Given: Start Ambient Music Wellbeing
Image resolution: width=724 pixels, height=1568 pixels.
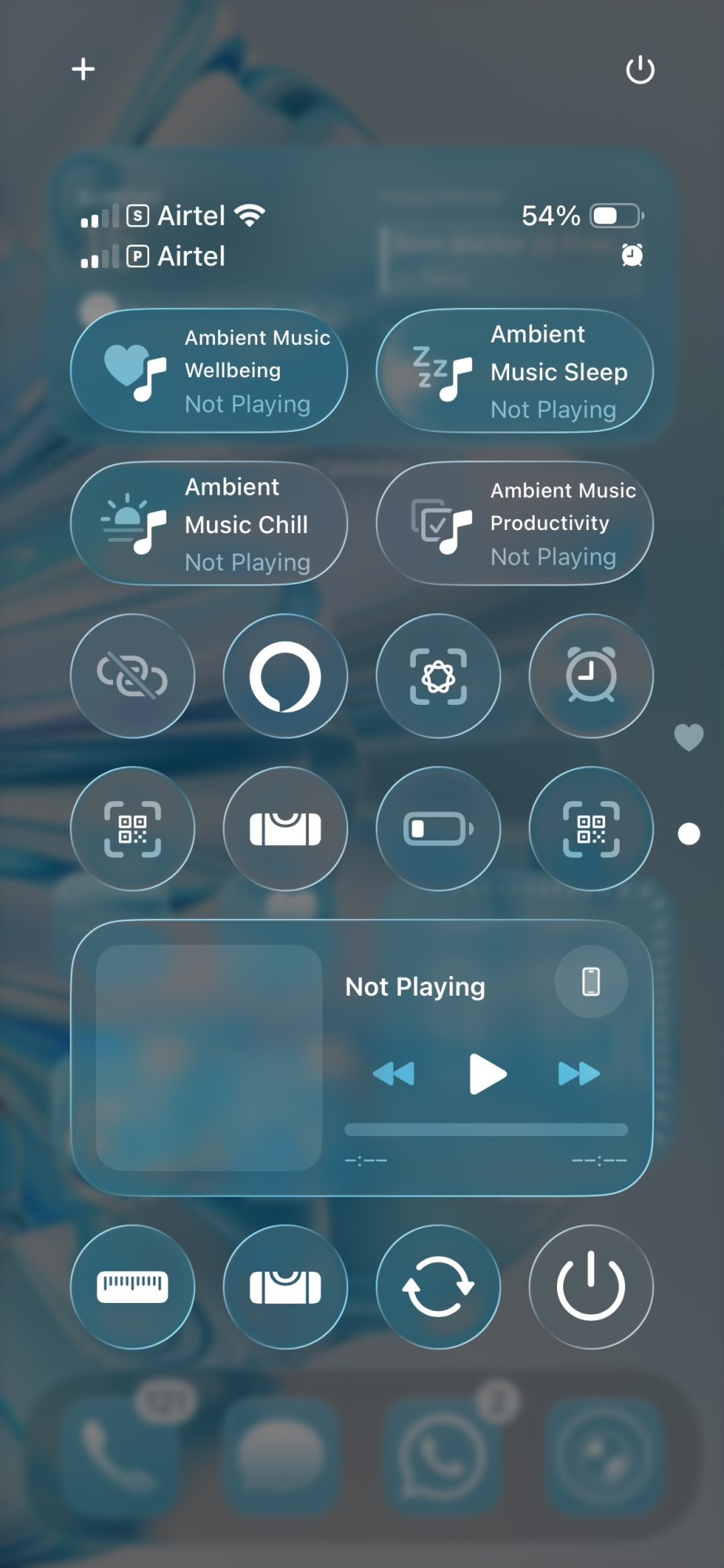Looking at the screenshot, I should click(209, 370).
